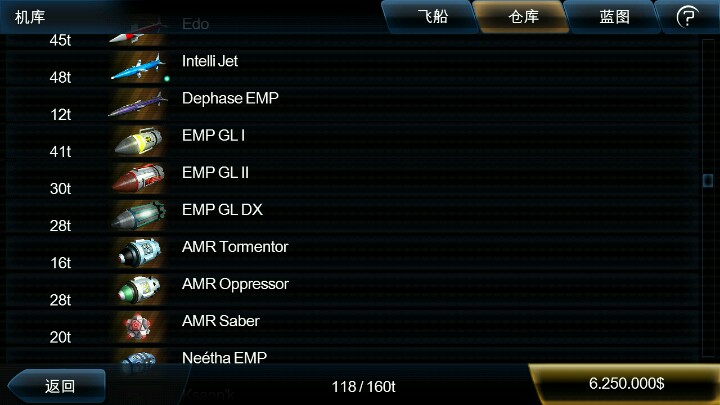Select the EMP GL II item
Screen dimensions: 720x405
(215, 172)
